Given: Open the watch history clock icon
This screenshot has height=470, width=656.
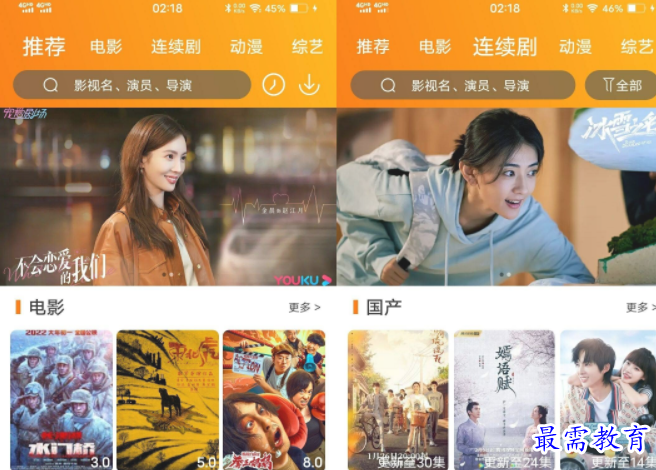Looking at the screenshot, I should [273, 85].
